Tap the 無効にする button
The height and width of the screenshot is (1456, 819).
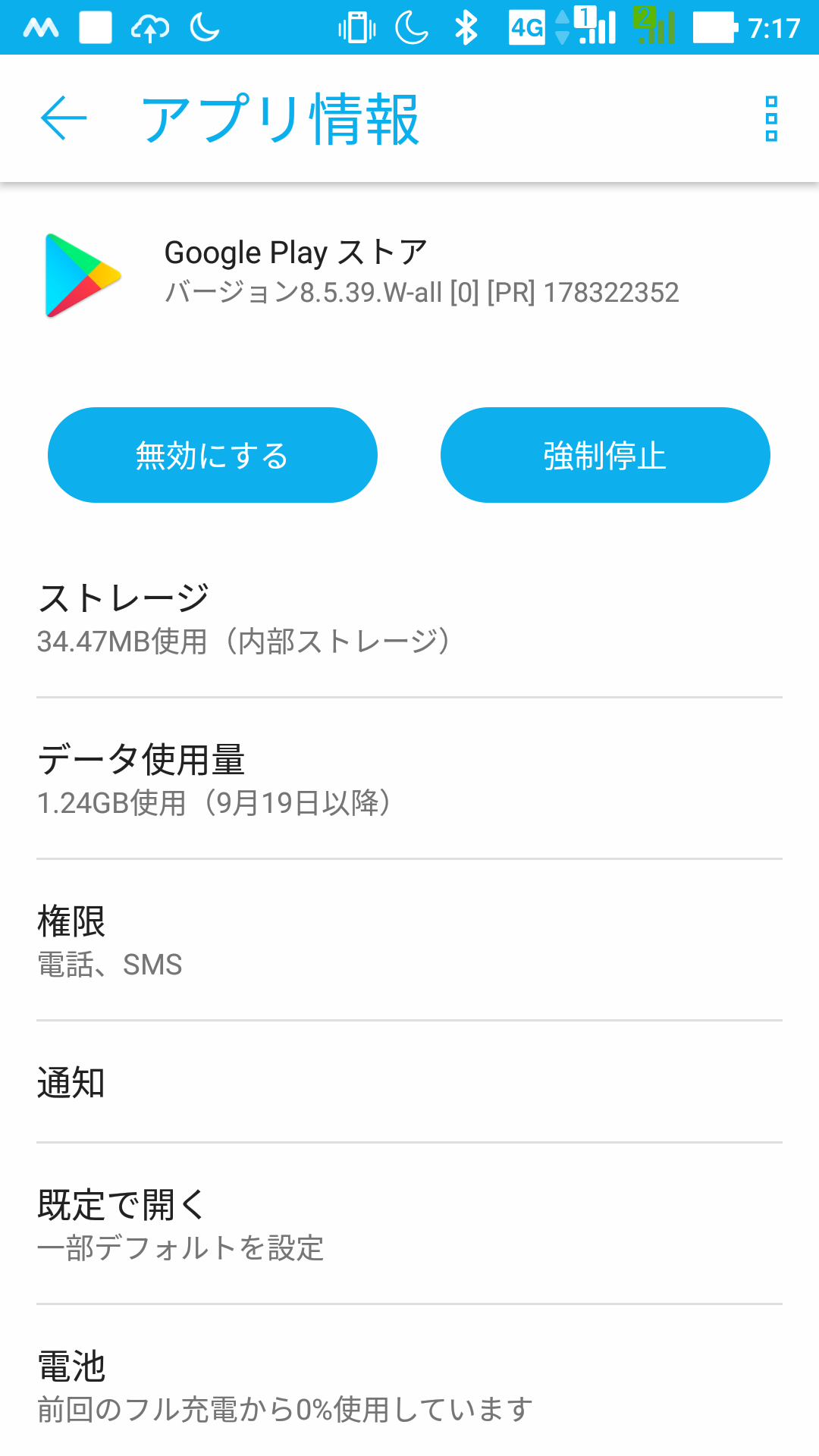(x=212, y=455)
